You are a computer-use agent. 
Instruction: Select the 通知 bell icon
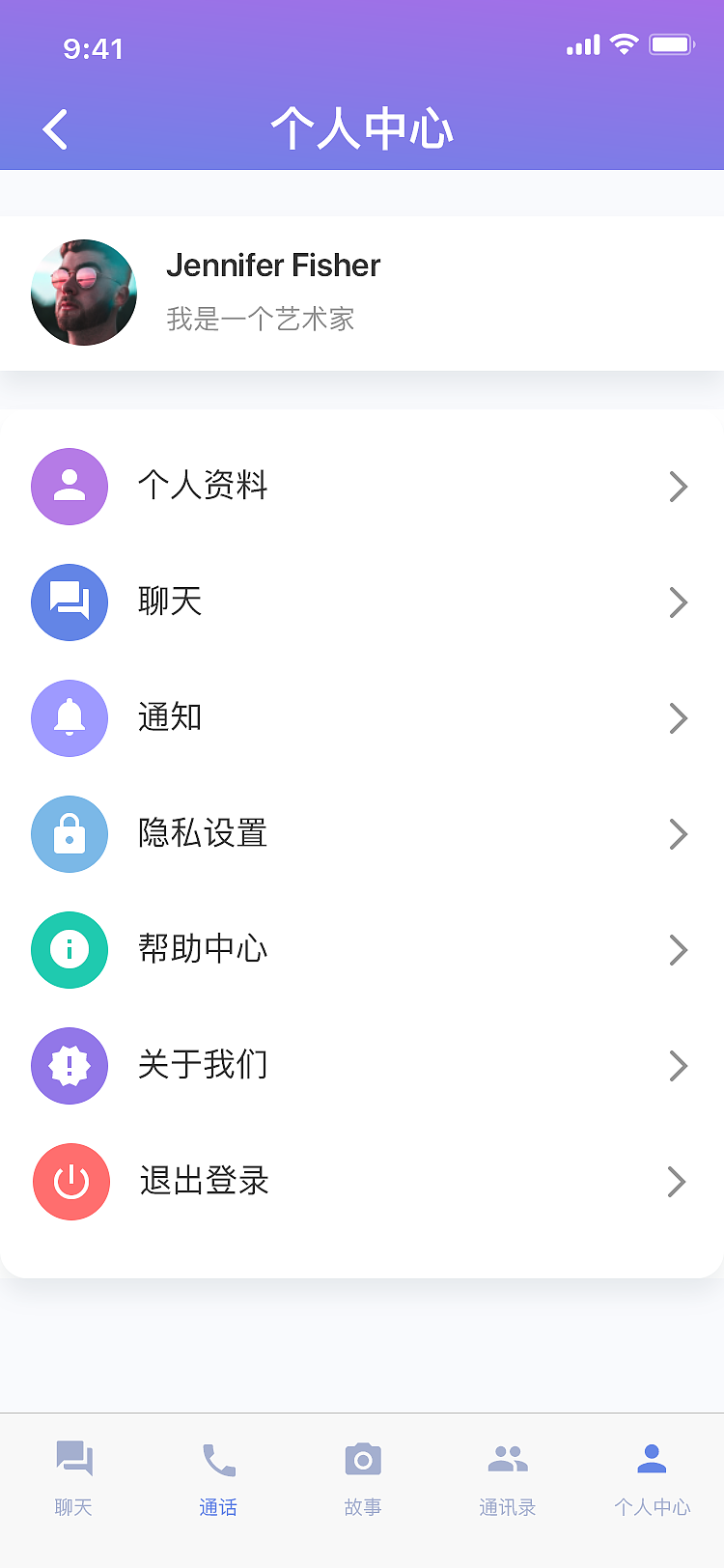point(70,718)
